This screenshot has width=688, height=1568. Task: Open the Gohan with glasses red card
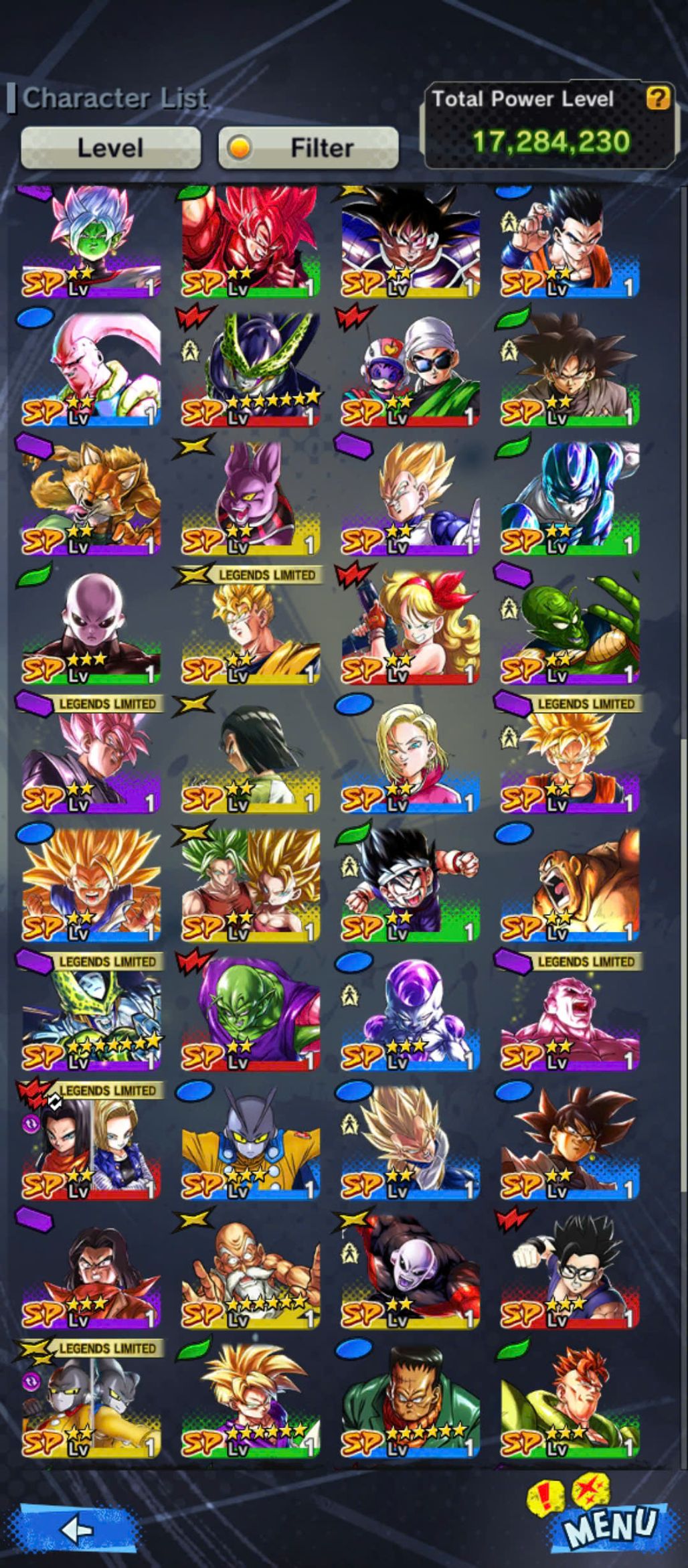(570, 1271)
